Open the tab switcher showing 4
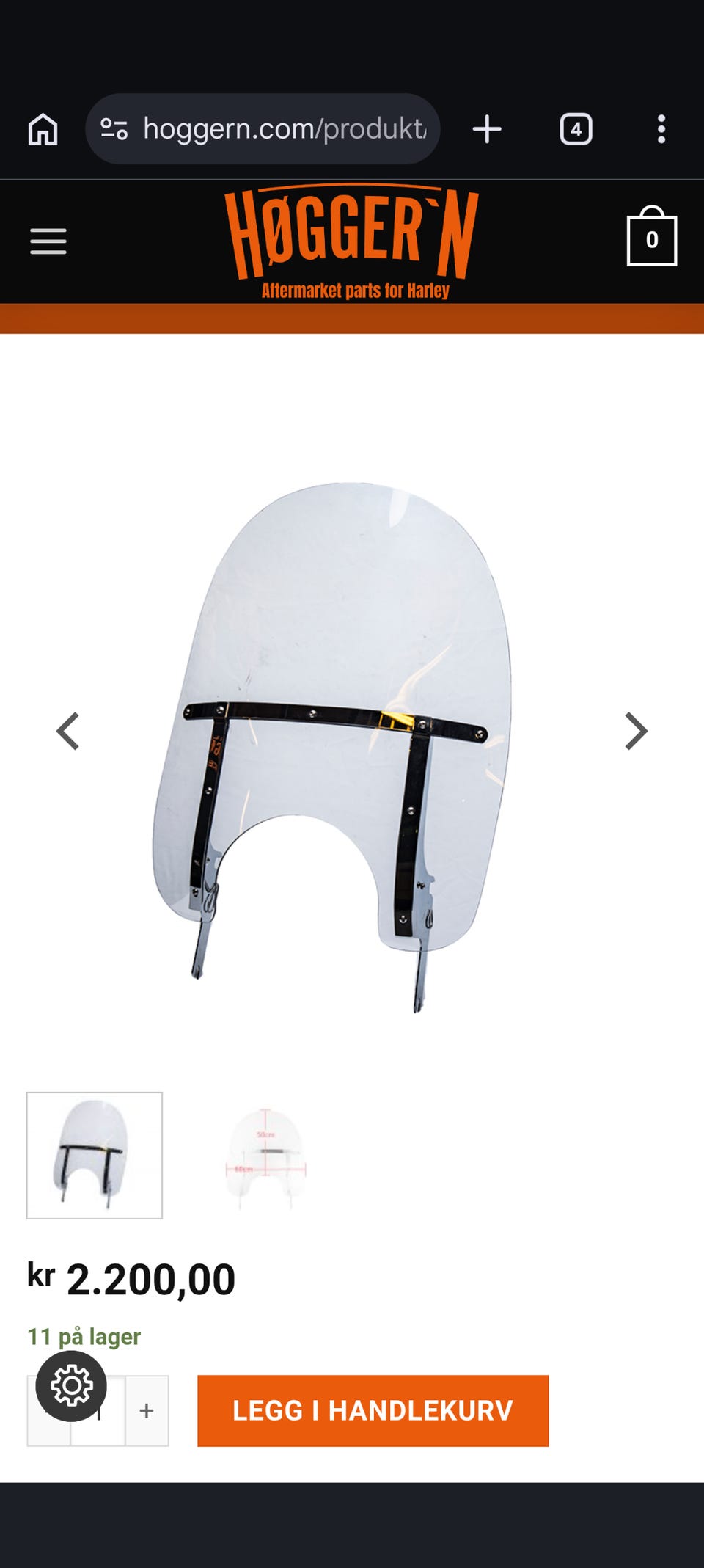 tap(576, 129)
